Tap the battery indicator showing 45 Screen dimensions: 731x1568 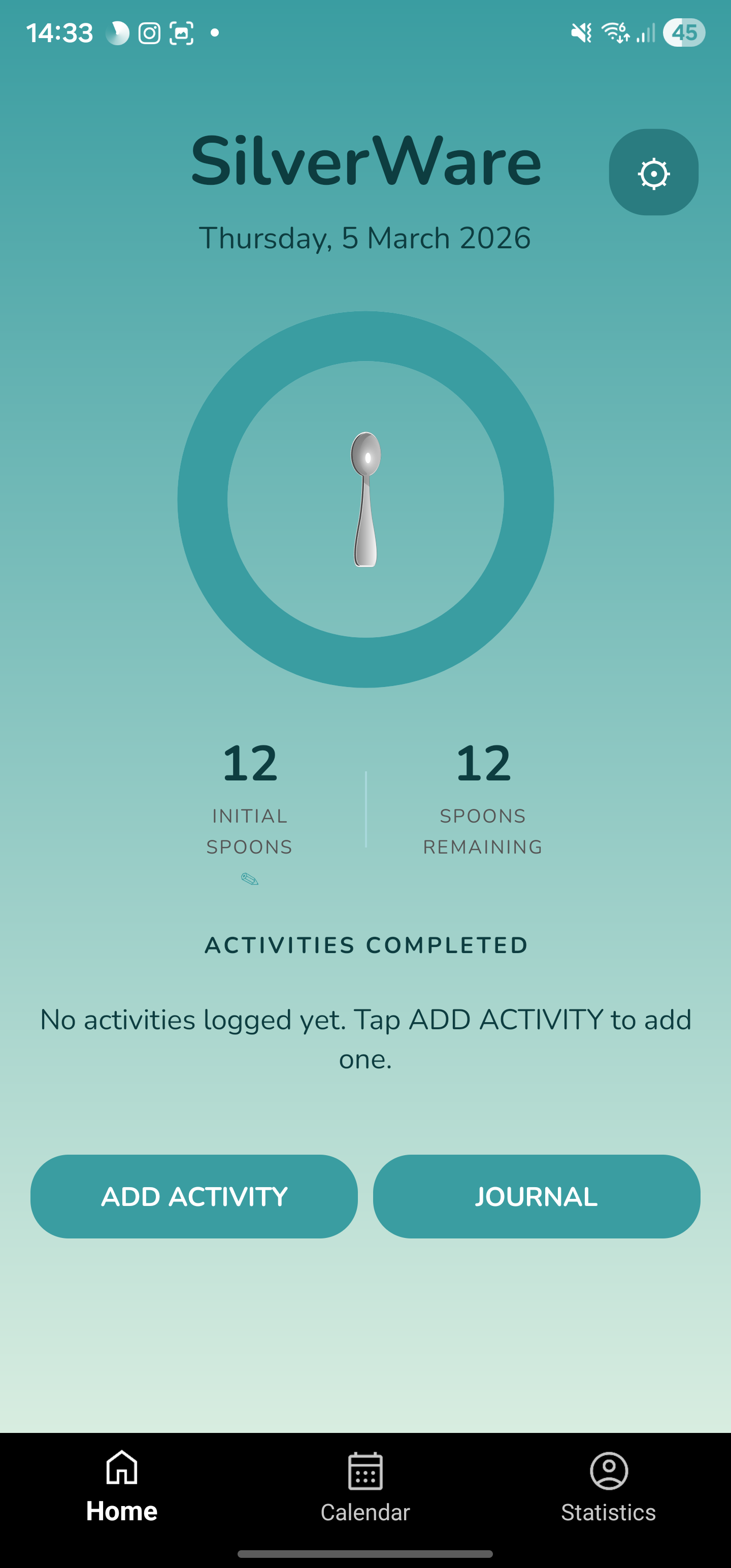tap(684, 33)
